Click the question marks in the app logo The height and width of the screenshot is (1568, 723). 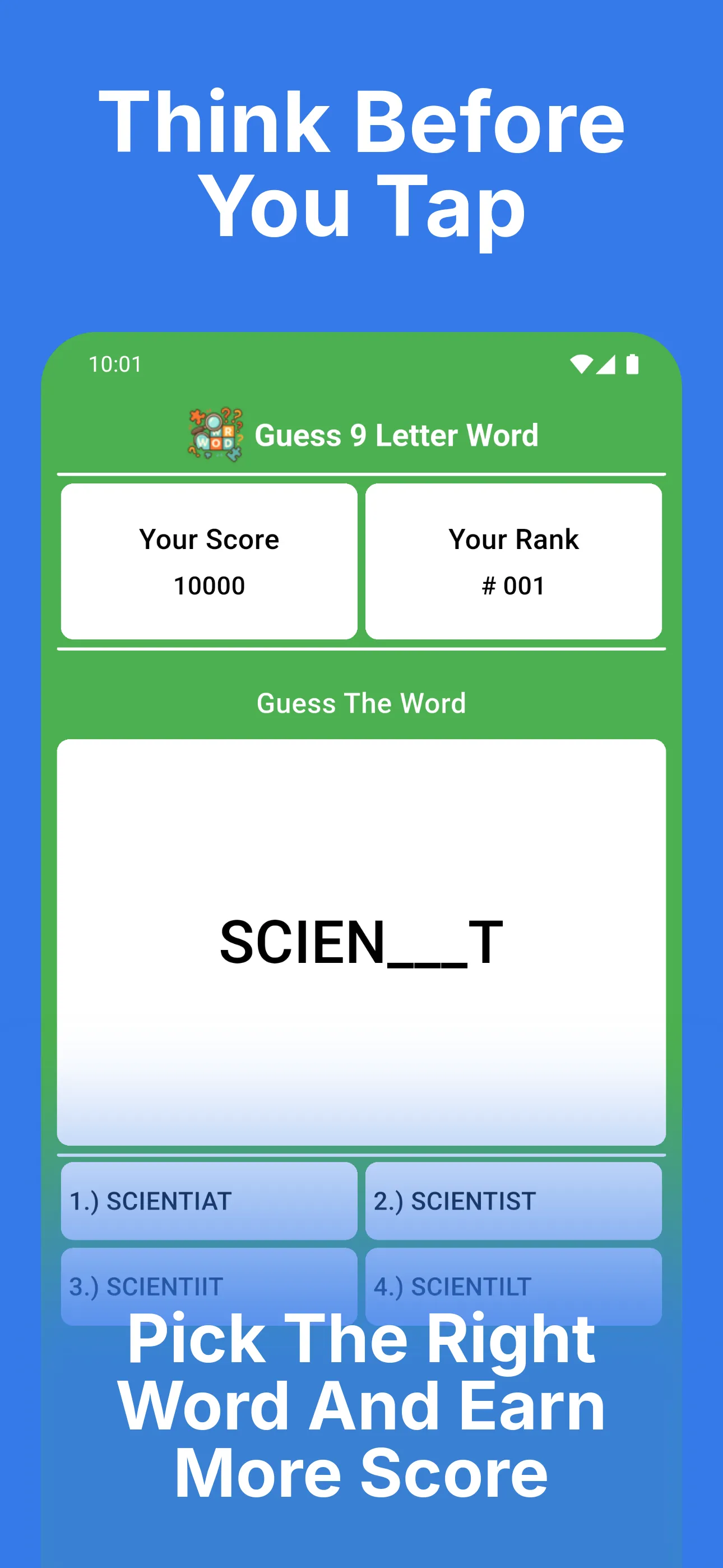(232, 417)
